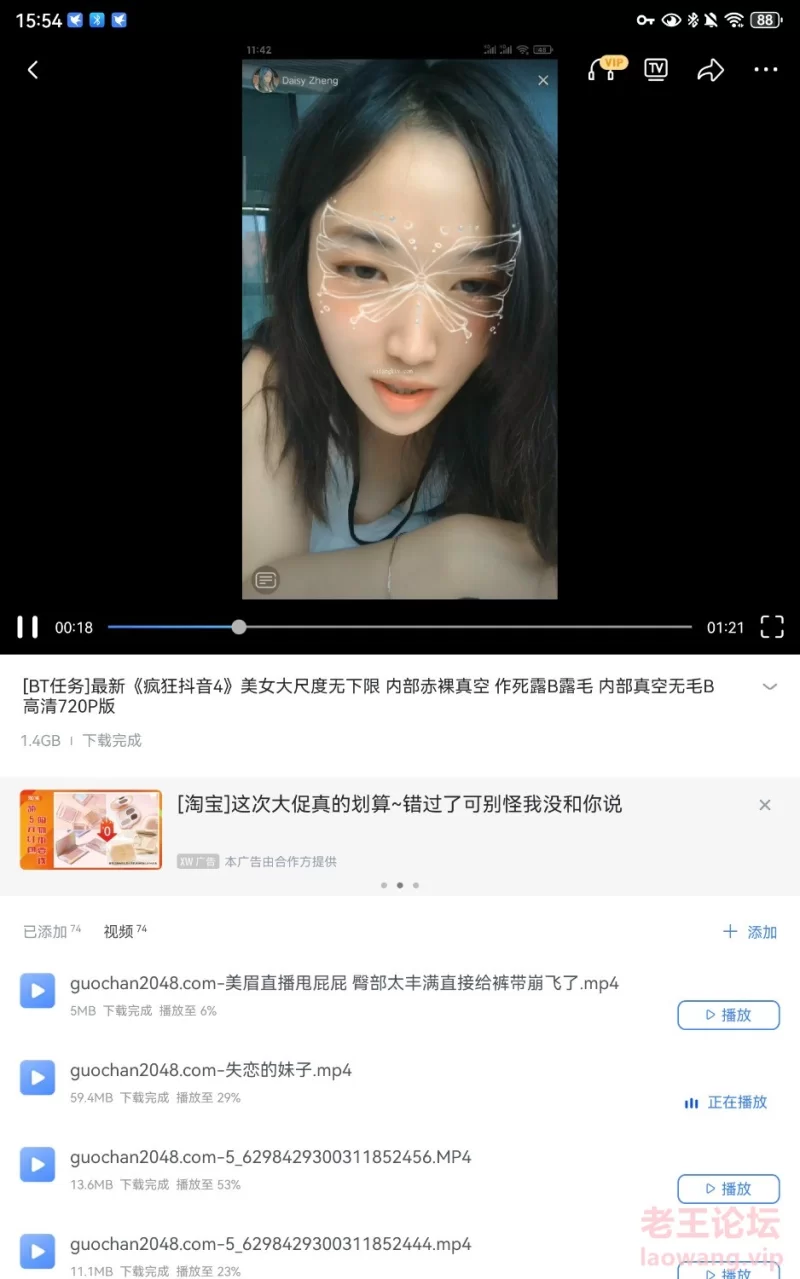
Task: Open the file row ending 311852444.mp4
Action: [x=270, y=1245]
